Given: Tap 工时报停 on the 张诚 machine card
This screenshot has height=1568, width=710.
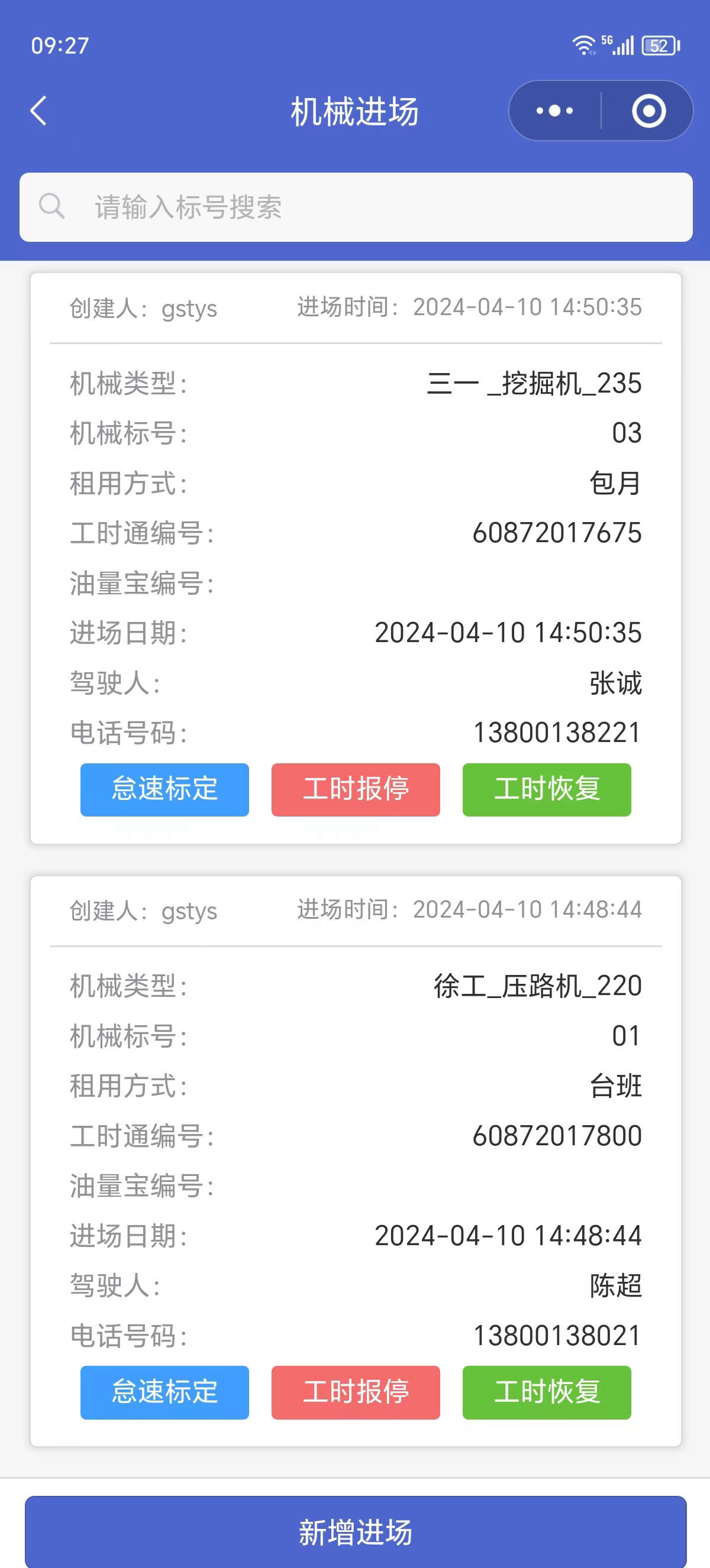Looking at the screenshot, I should point(356,789).
